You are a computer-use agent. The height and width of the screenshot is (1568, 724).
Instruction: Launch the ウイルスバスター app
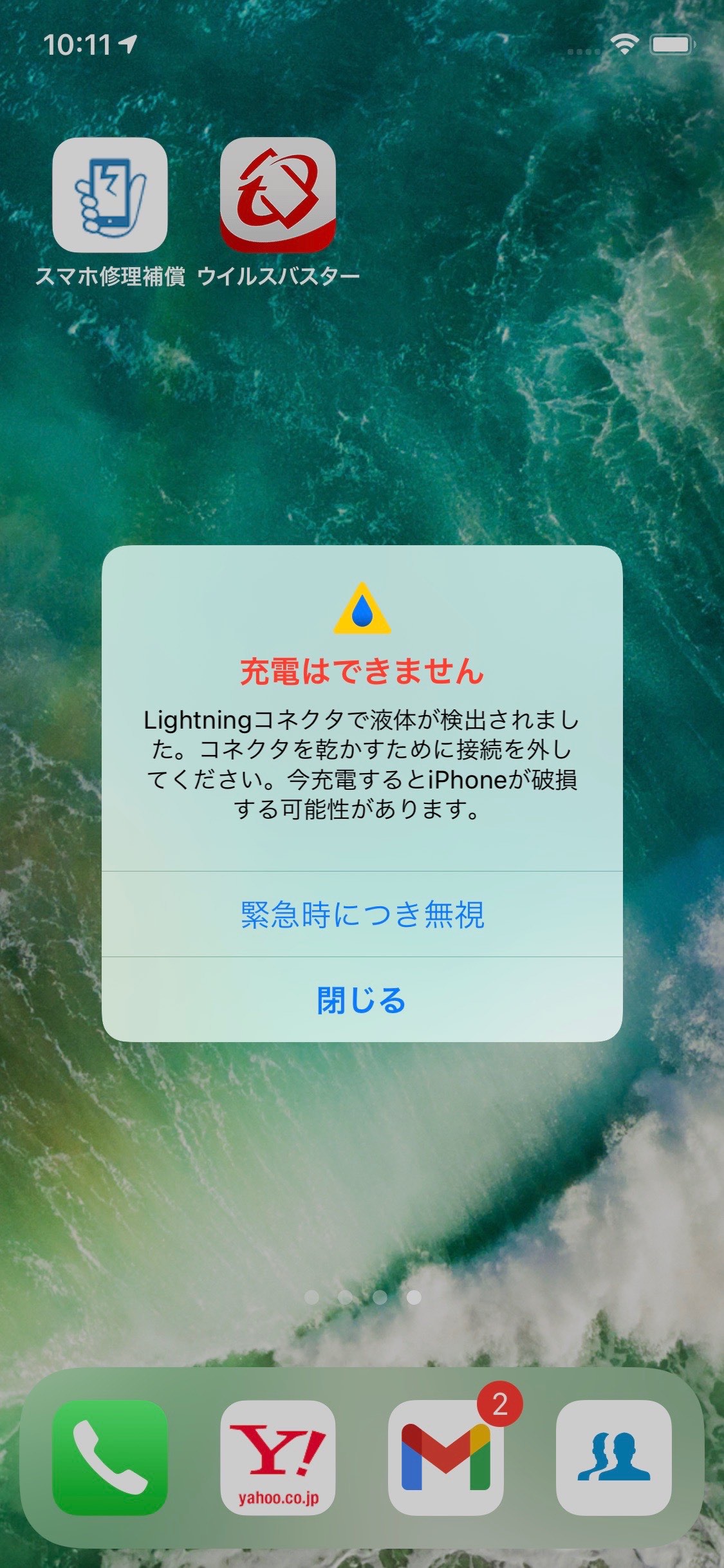pyautogui.click(x=278, y=195)
